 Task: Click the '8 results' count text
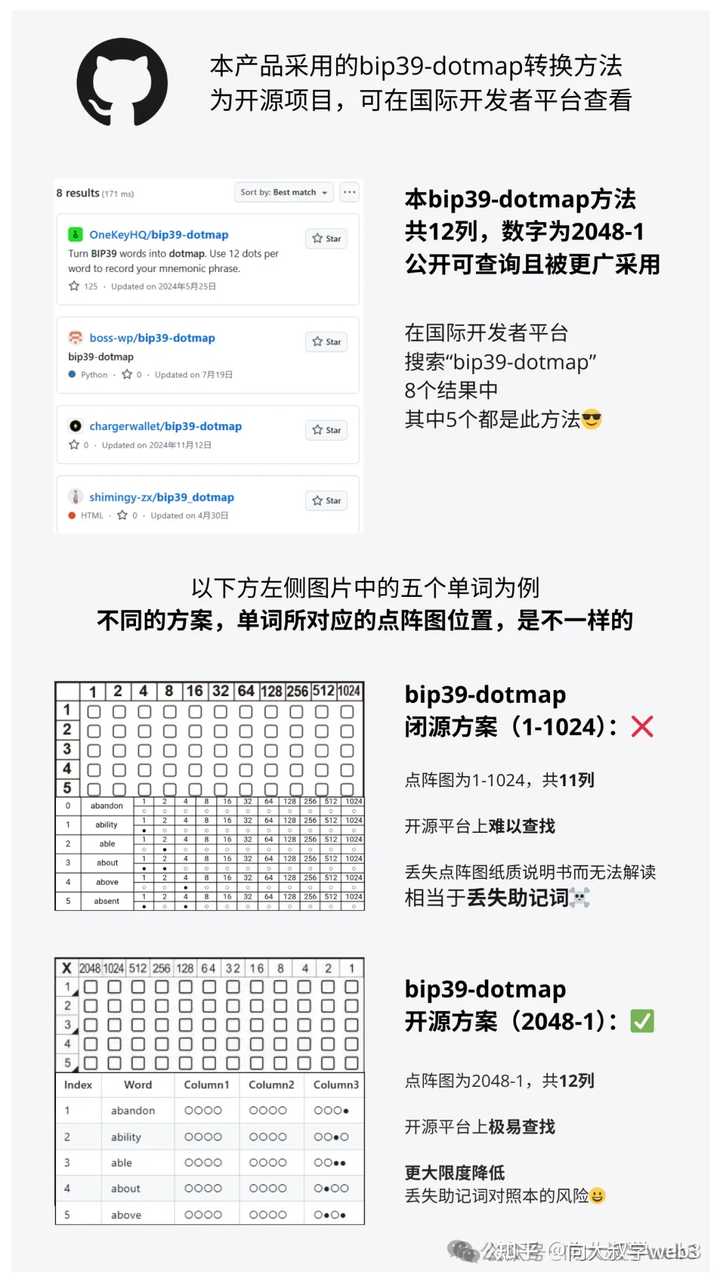coord(77,193)
